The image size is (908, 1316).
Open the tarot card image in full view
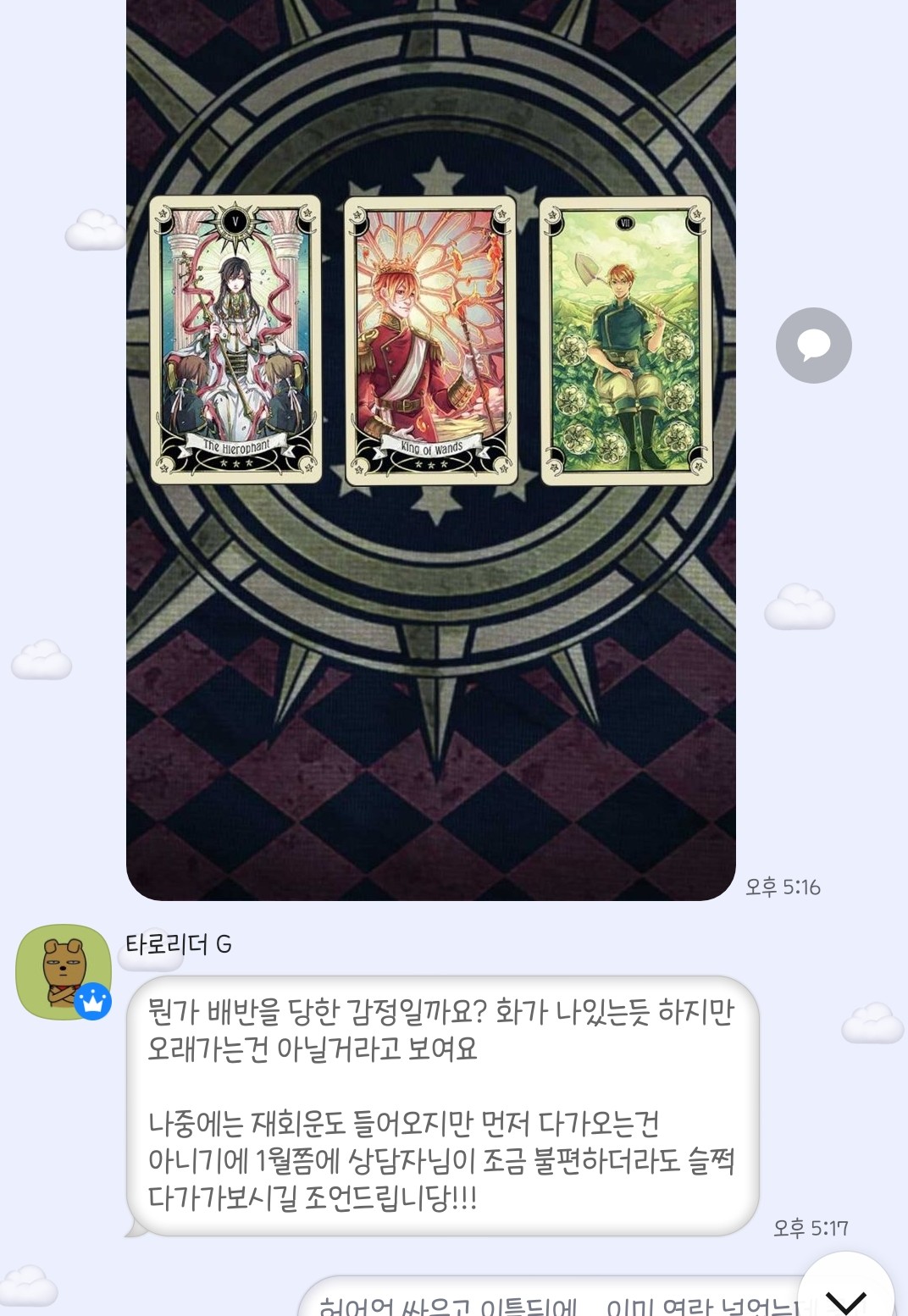coord(430,449)
